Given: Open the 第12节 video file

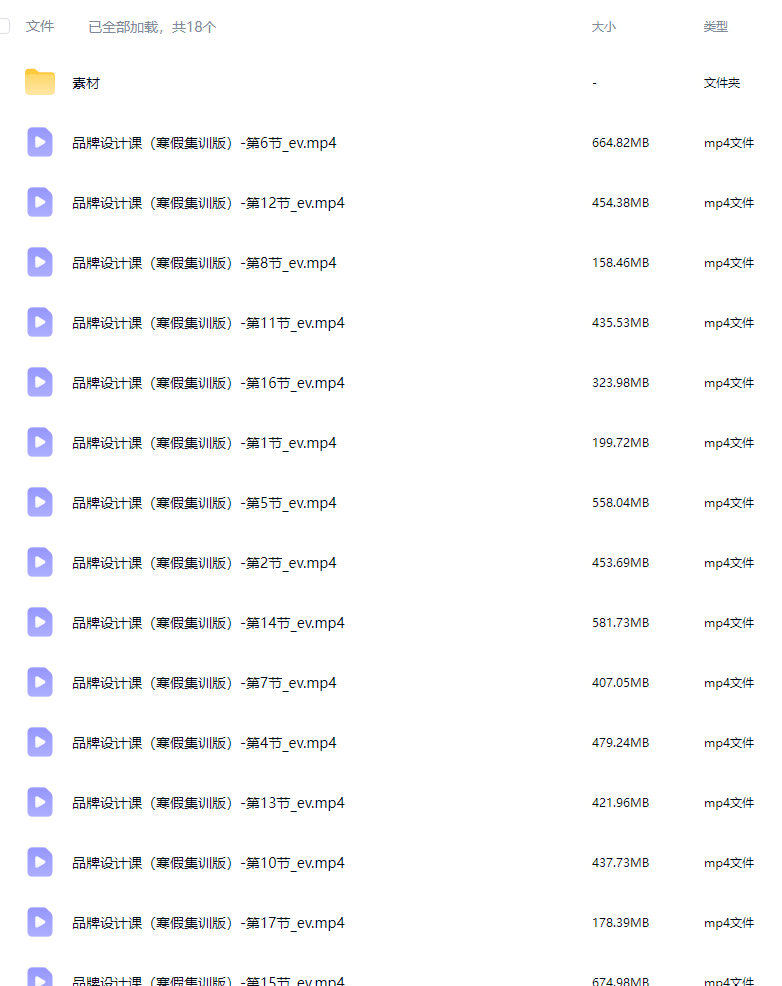Looking at the screenshot, I should (208, 203).
